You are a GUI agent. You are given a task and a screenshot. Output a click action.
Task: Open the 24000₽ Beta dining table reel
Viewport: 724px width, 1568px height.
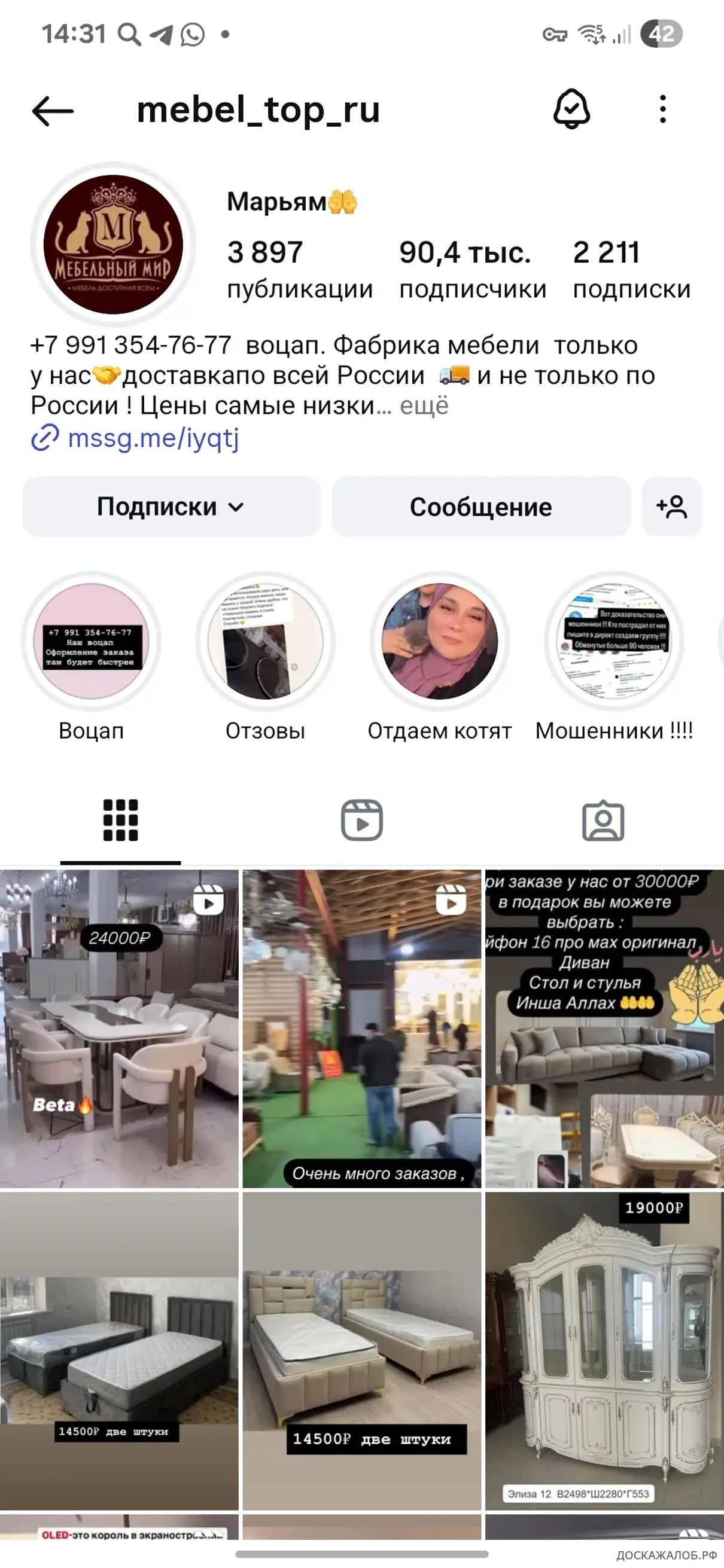(x=119, y=1029)
